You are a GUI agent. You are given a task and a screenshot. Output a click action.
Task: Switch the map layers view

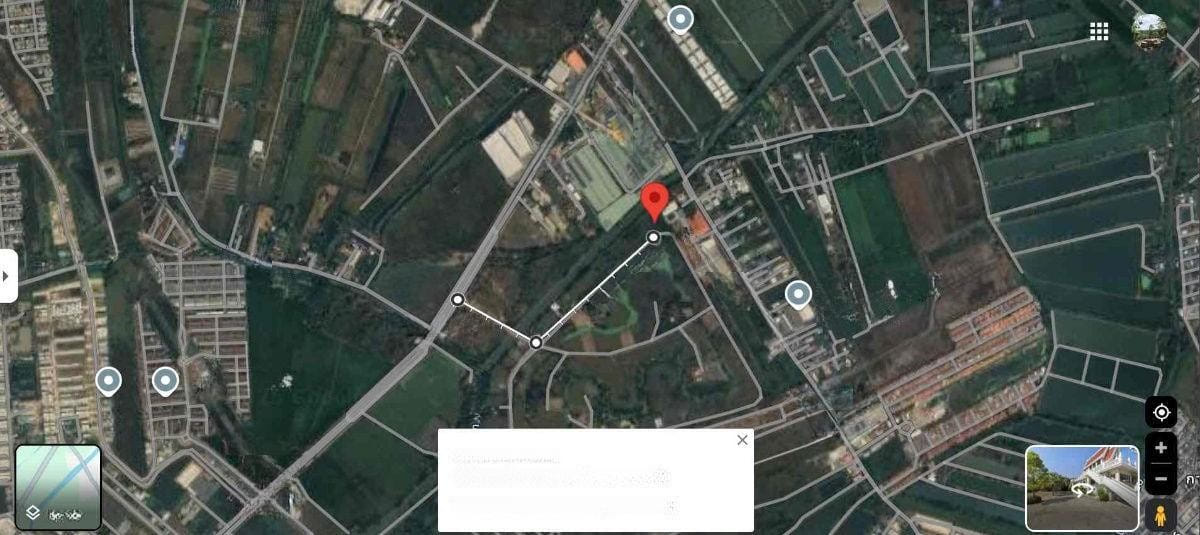57,487
